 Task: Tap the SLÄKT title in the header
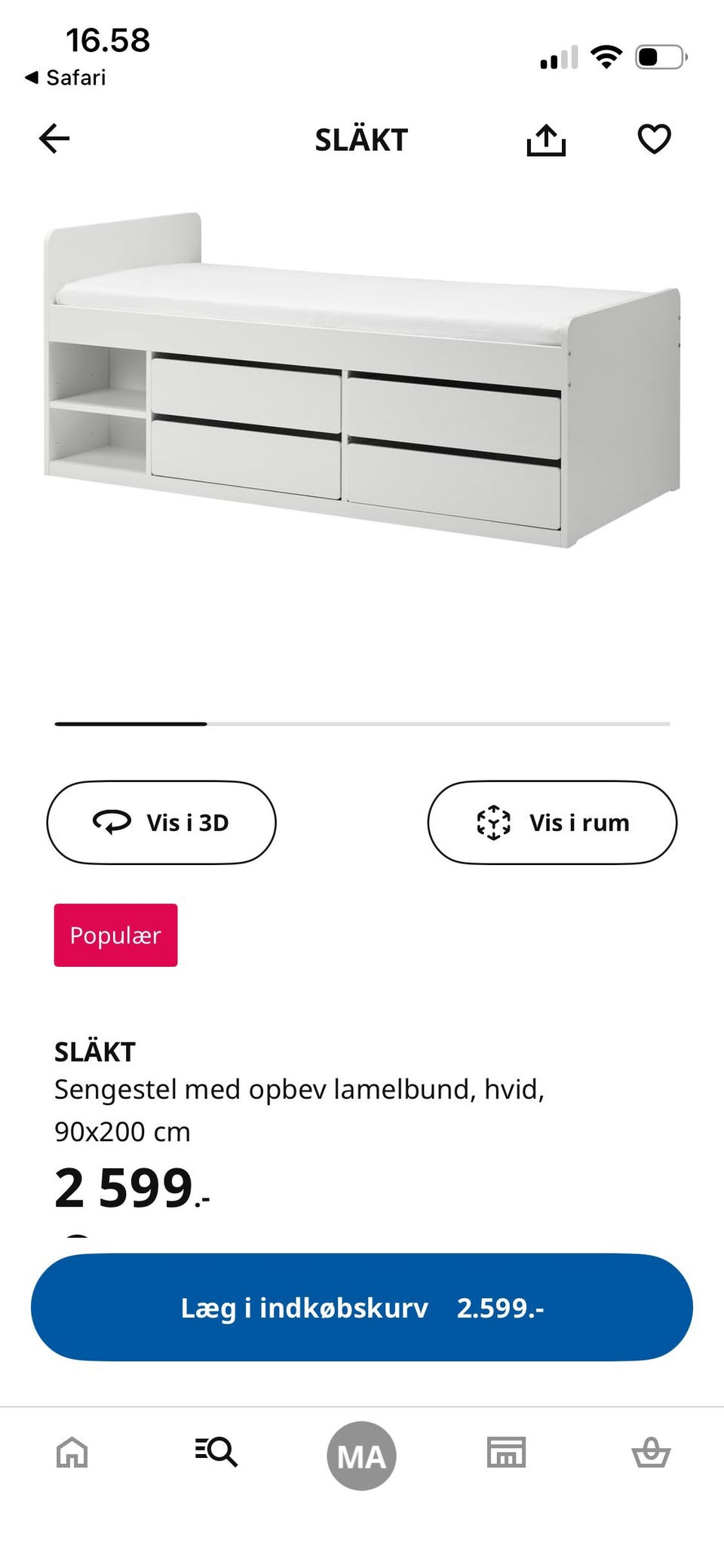(x=361, y=140)
